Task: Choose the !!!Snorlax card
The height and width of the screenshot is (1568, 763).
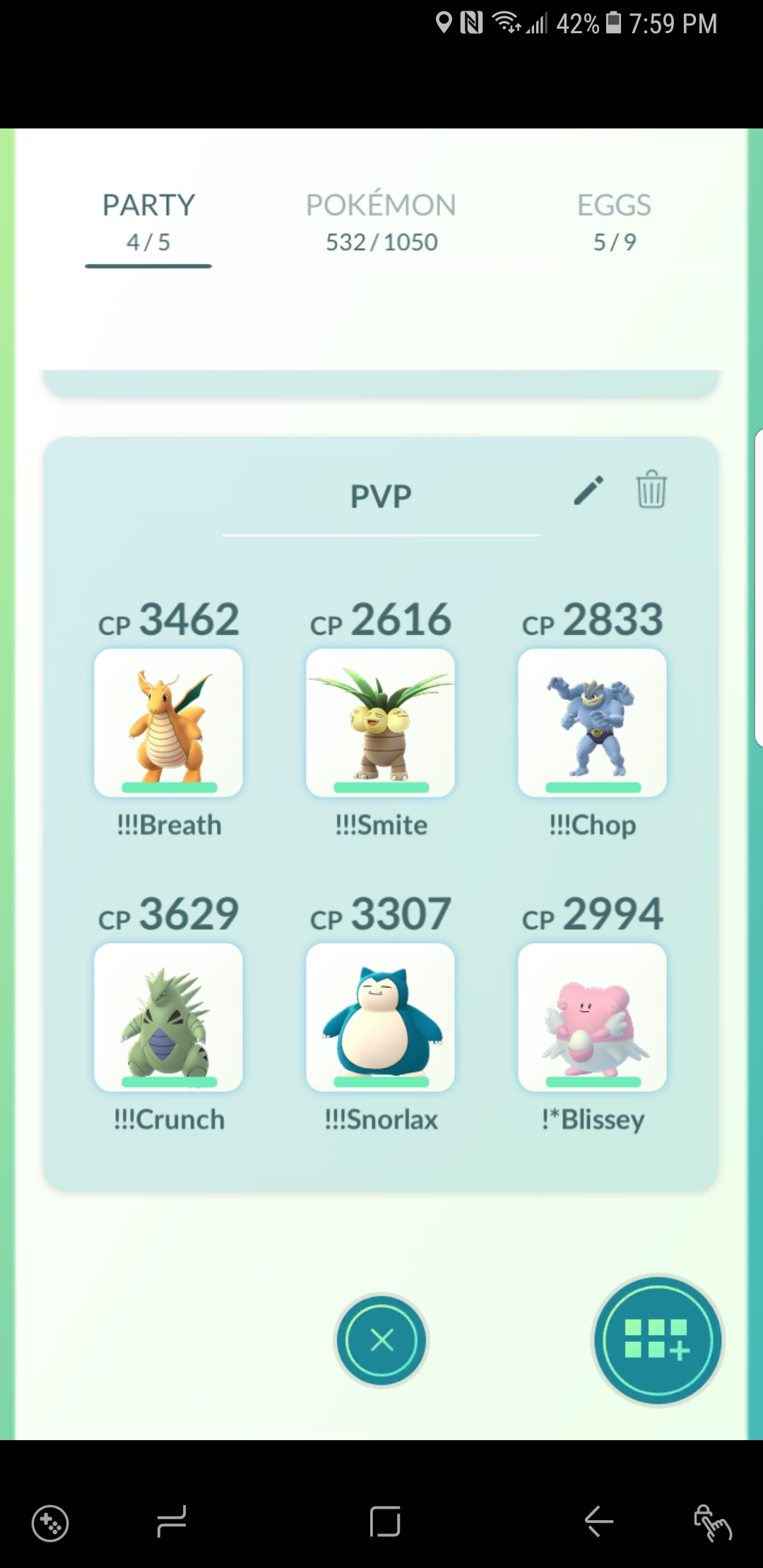Action: (380, 1017)
